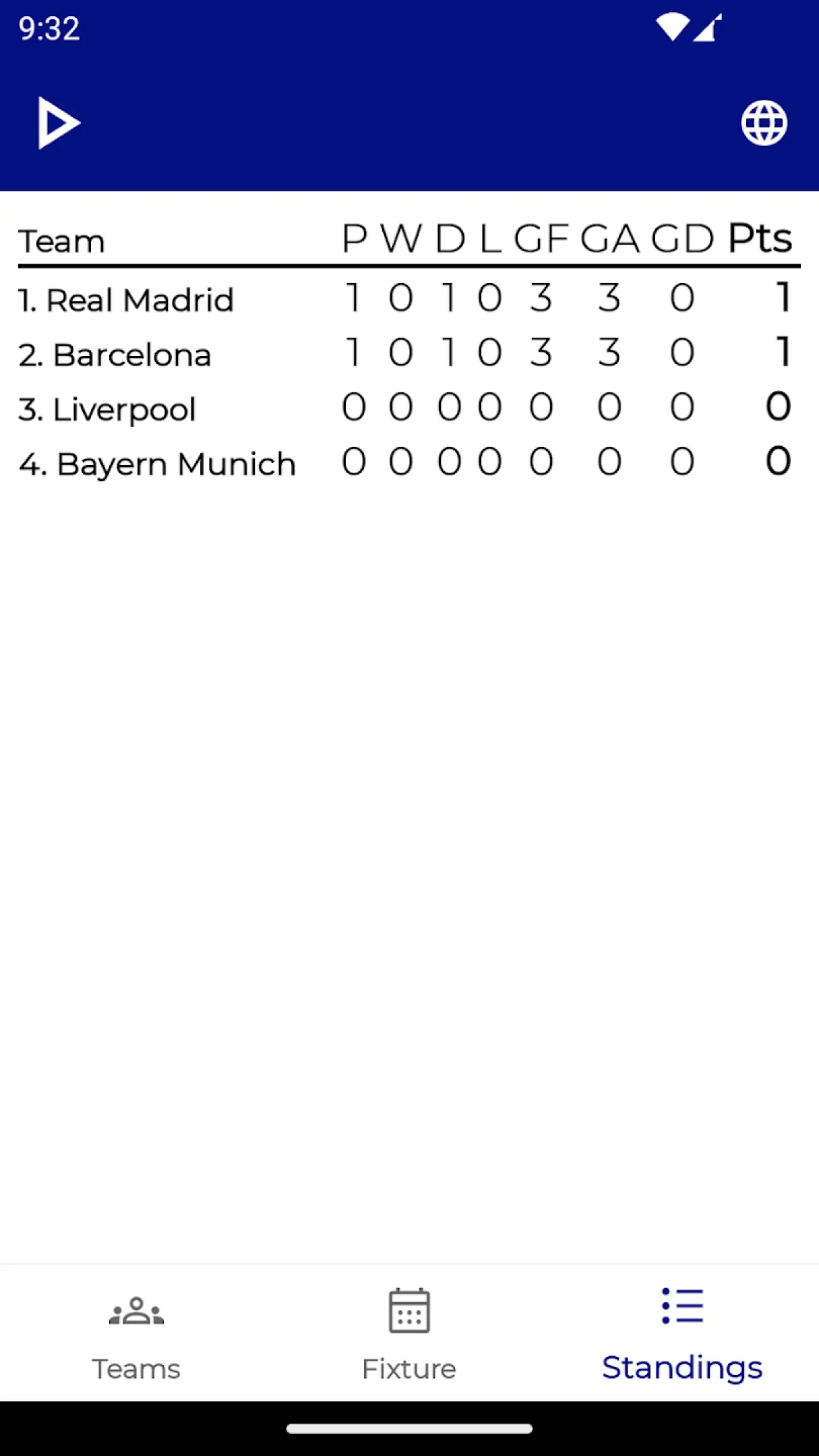
Task: Select the Standings tab
Action: 682,1332
